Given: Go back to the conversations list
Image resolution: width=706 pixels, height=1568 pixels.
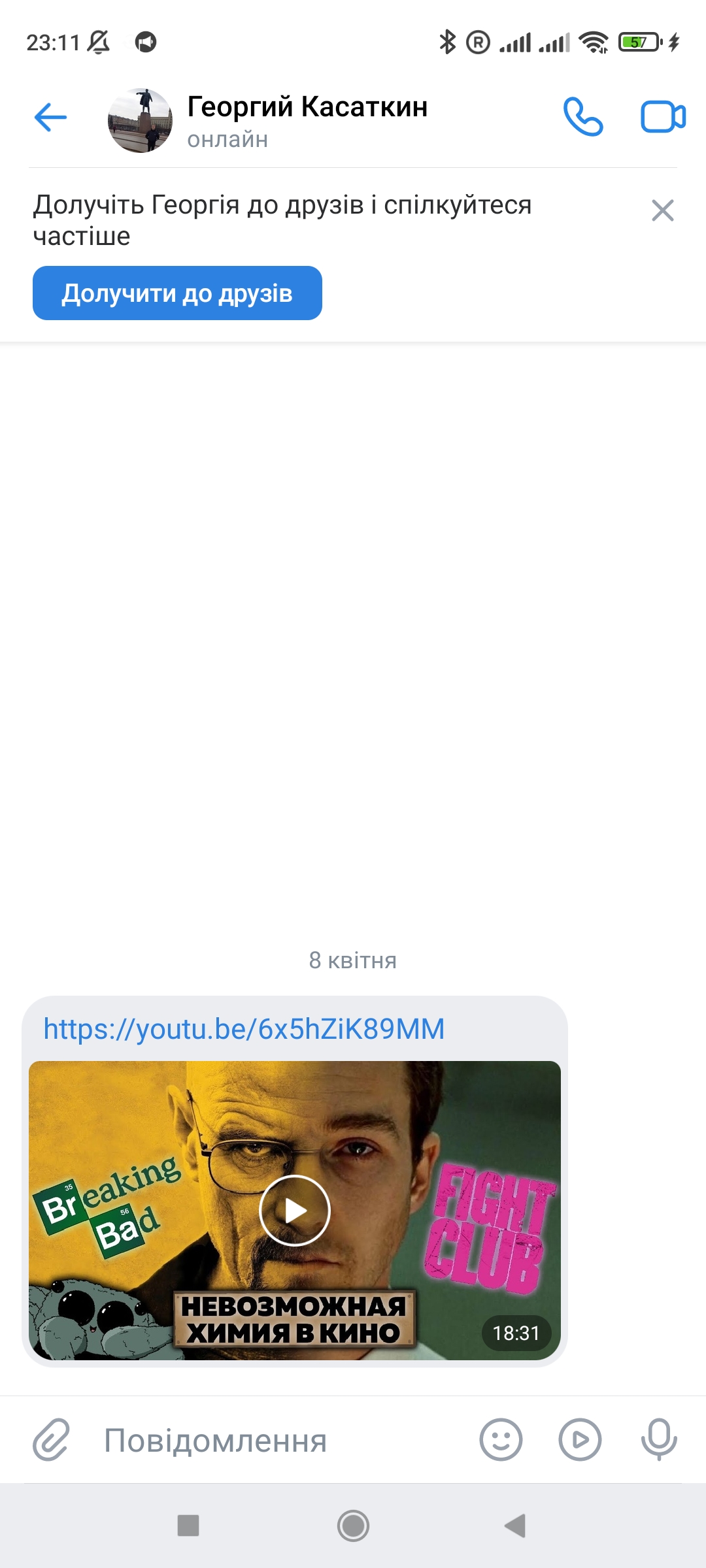Looking at the screenshot, I should tap(50, 118).
